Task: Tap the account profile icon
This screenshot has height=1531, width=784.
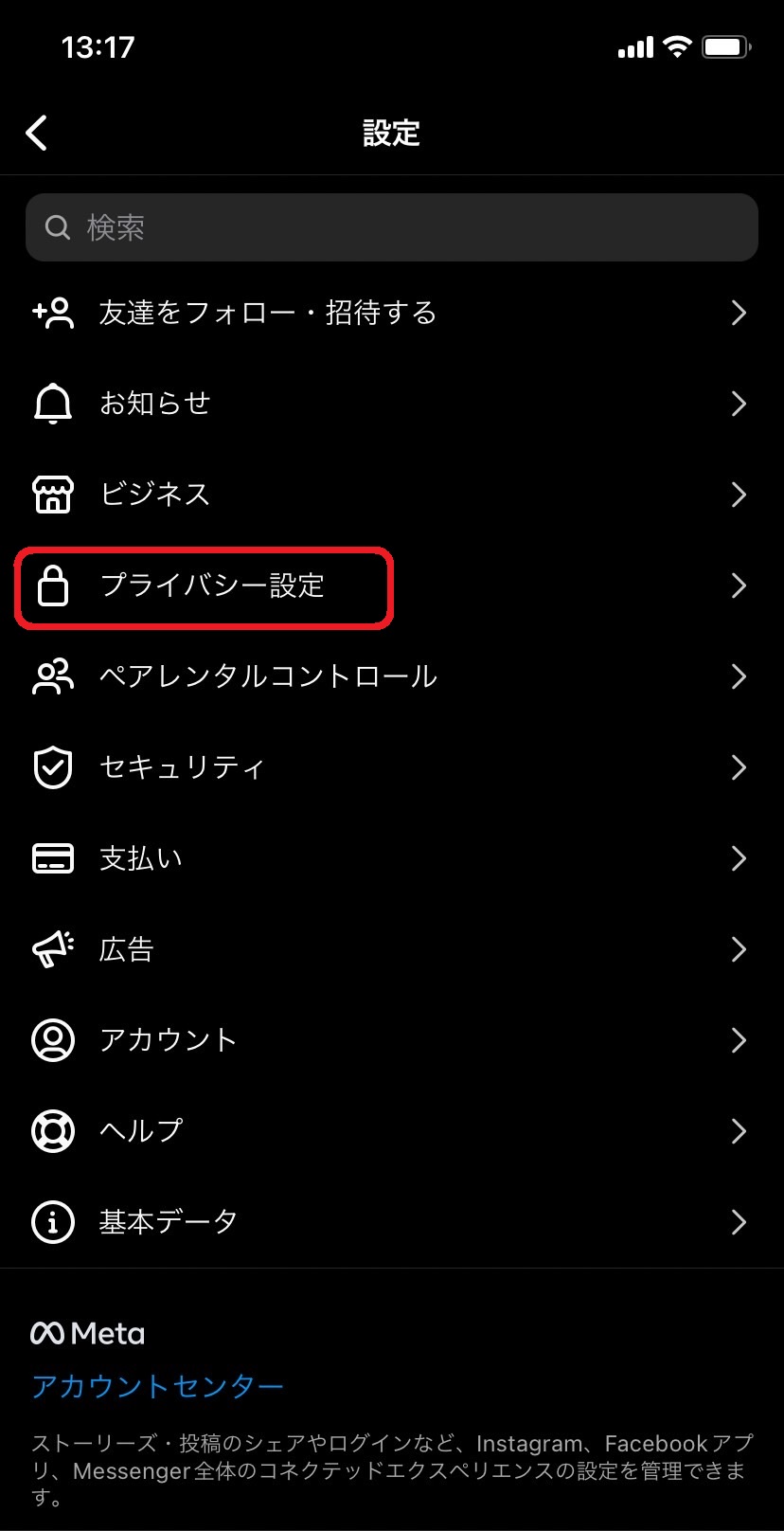Action: coord(54,1039)
